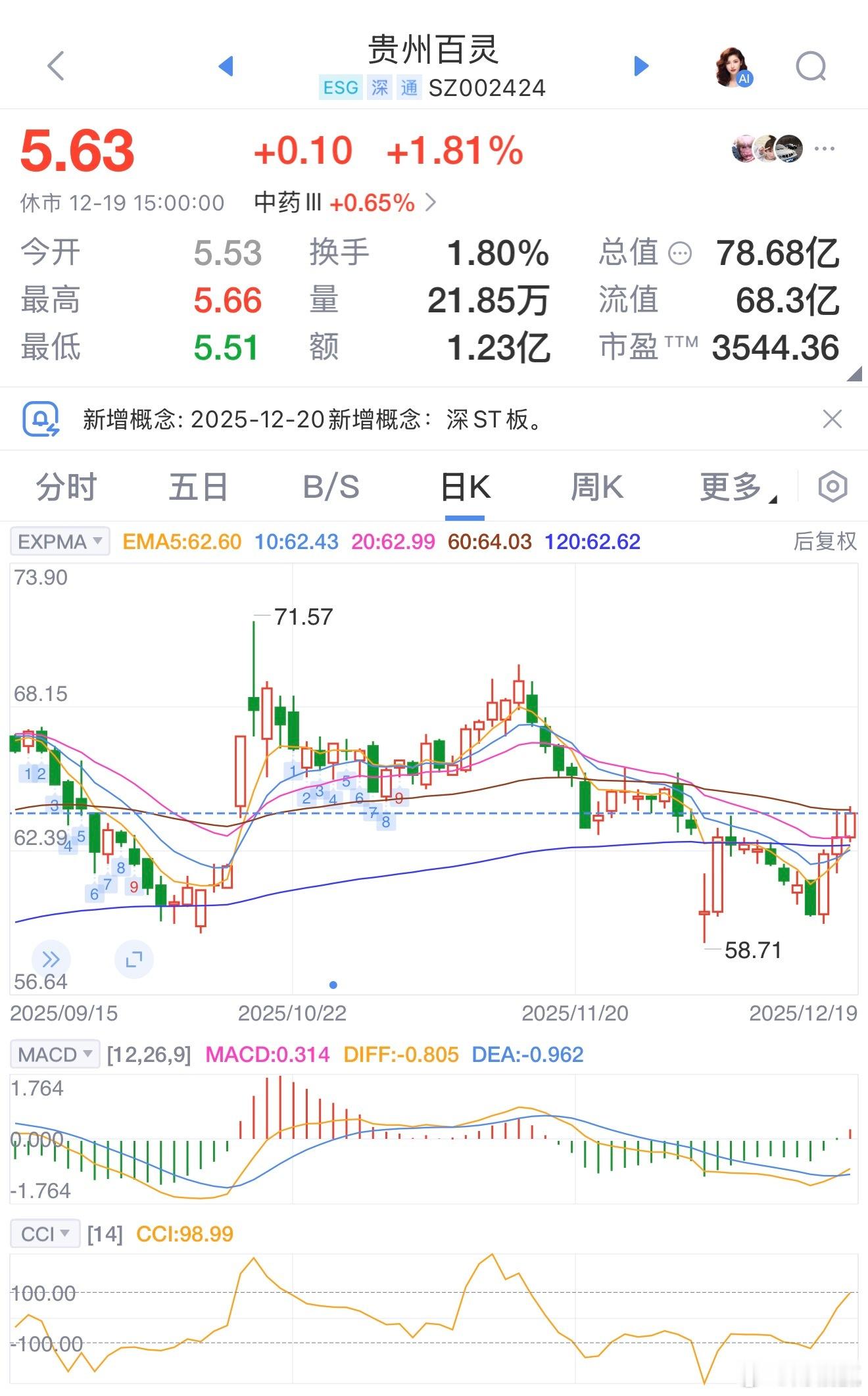This screenshot has height=1396, width=868.
Task: Switch to the 分时 tab
Action: (x=66, y=487)
